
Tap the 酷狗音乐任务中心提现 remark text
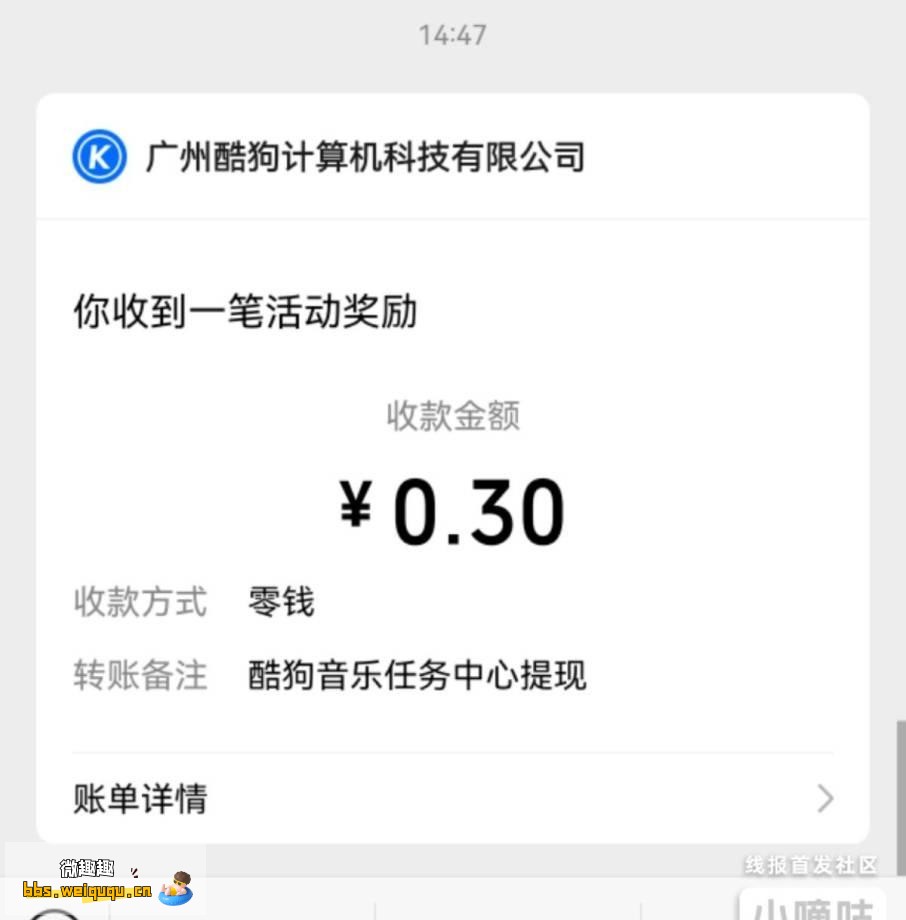point(417,676)
